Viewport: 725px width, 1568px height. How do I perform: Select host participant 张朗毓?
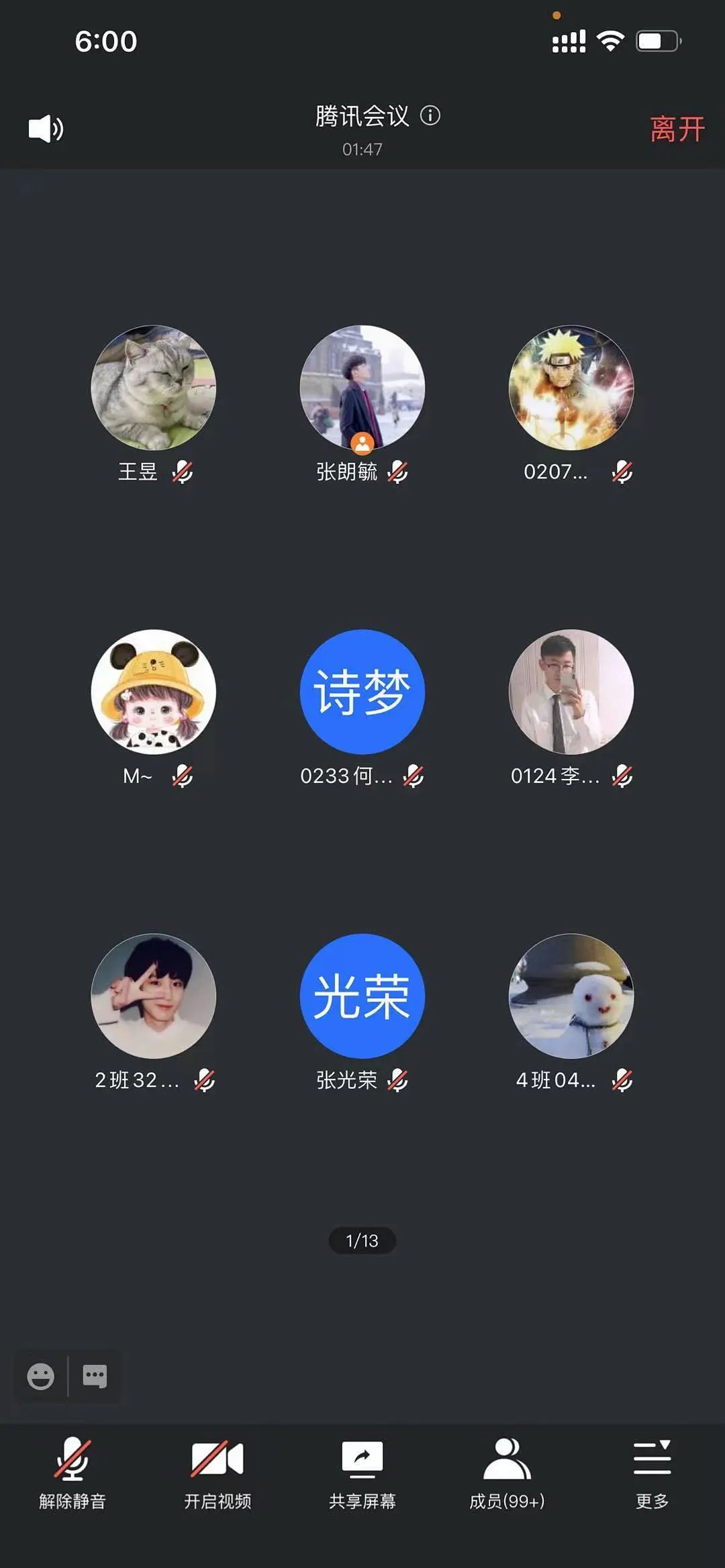pyautogui.click(x=362, y=388)
